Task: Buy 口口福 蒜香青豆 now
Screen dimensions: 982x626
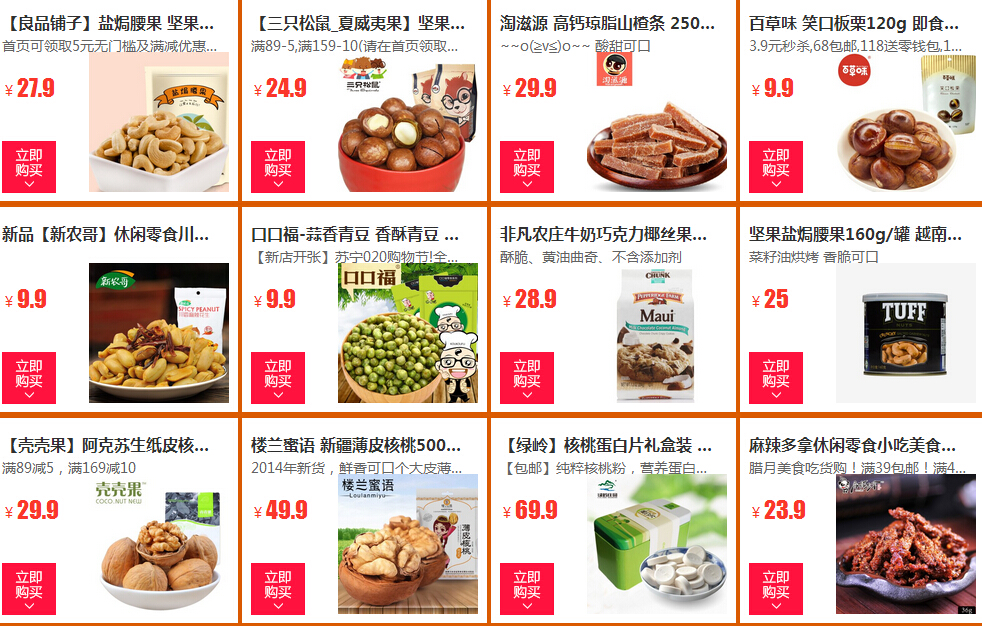Action: [x=277, y=377]
